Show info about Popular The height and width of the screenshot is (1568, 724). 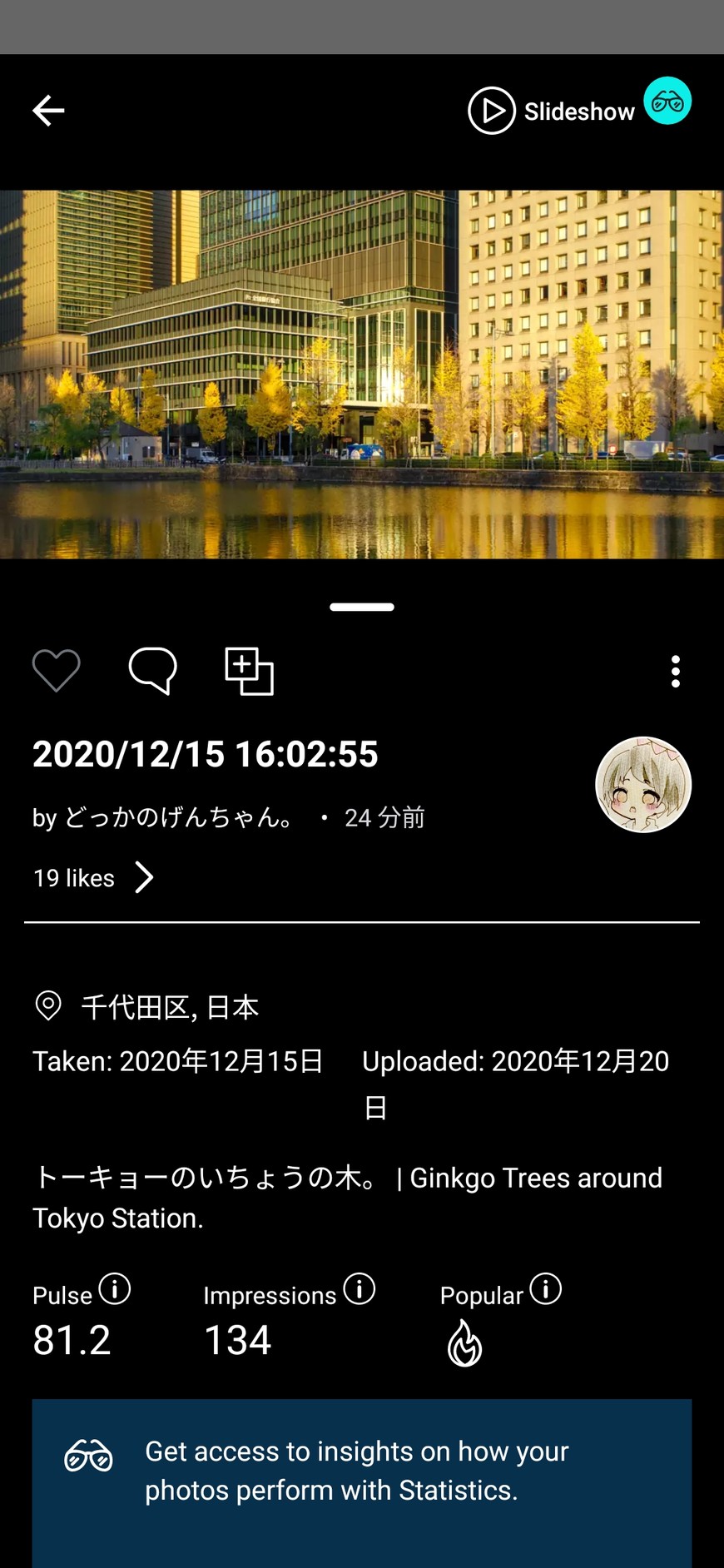pos(546,1289)
